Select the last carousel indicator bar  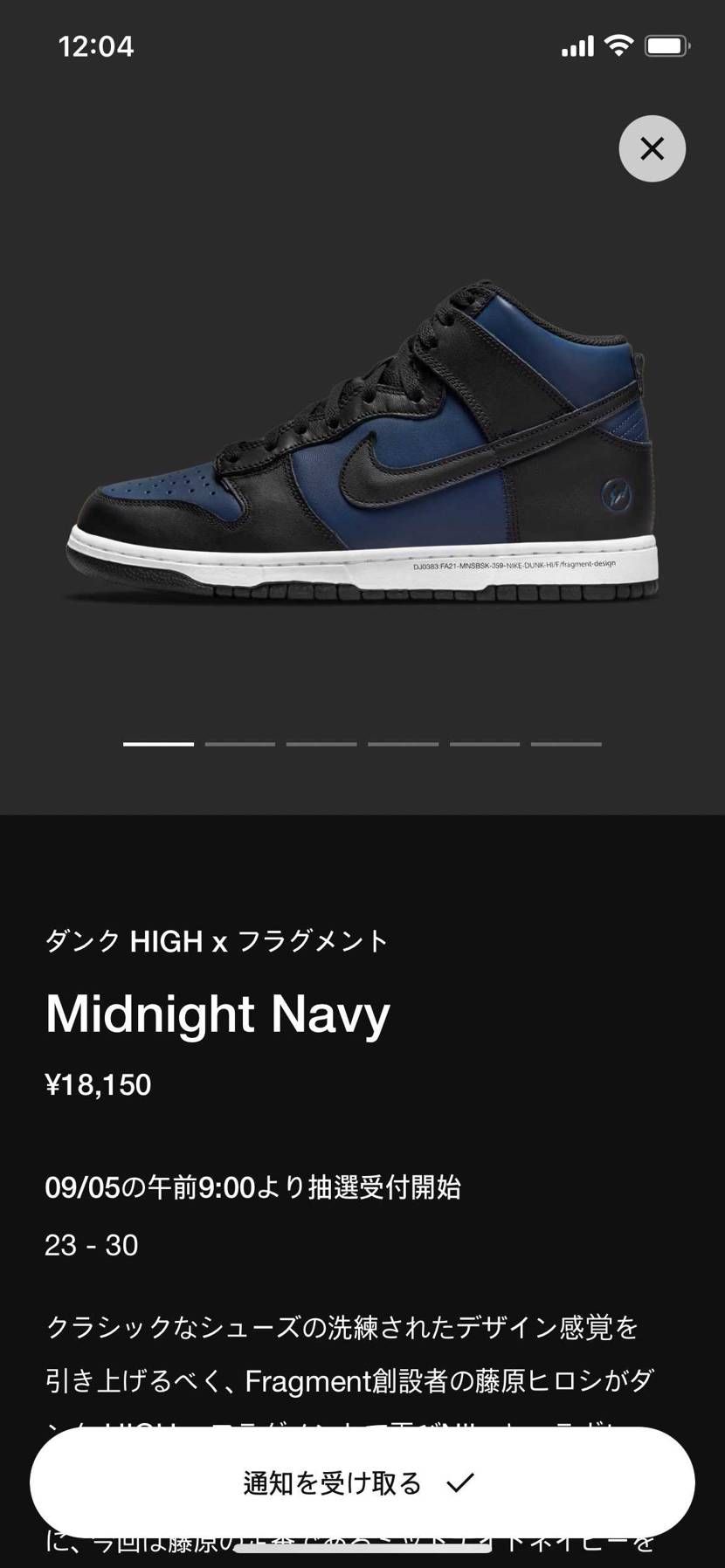click(x=566, y=744)
